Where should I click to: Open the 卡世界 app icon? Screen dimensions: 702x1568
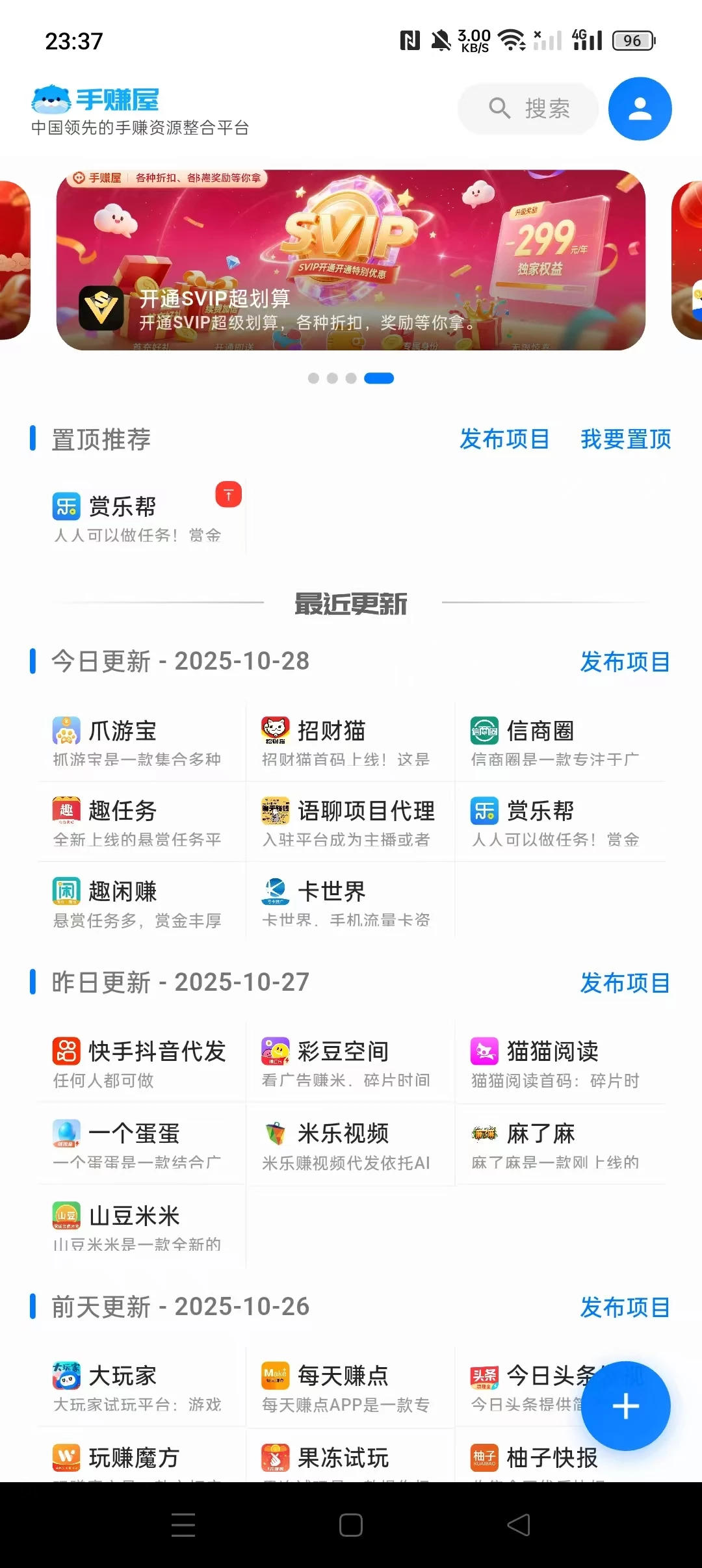[276, 891]
